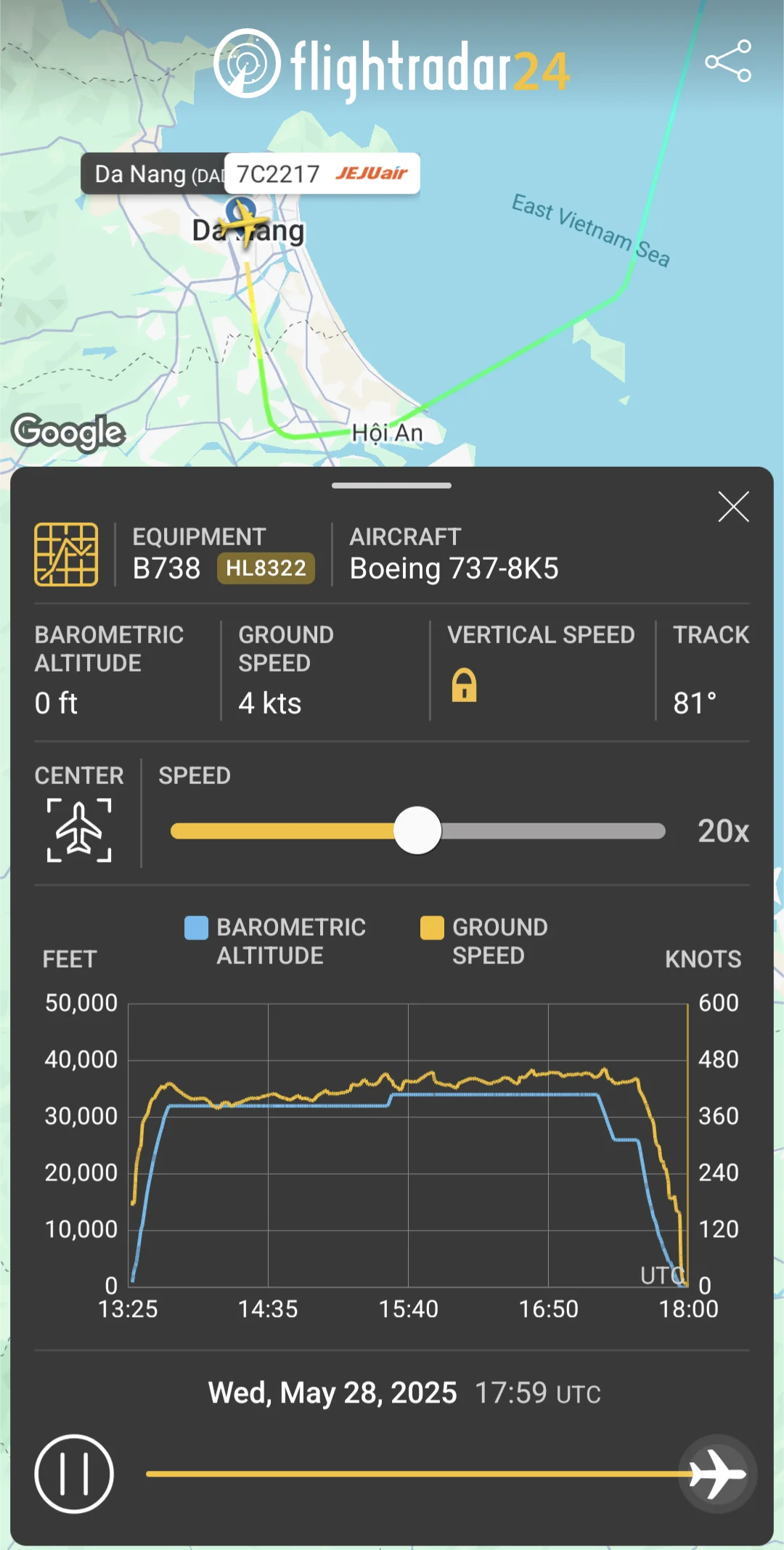Tap the HL8322 registration badge
This screenshot has height=1550, width=784.
point(266,568)
